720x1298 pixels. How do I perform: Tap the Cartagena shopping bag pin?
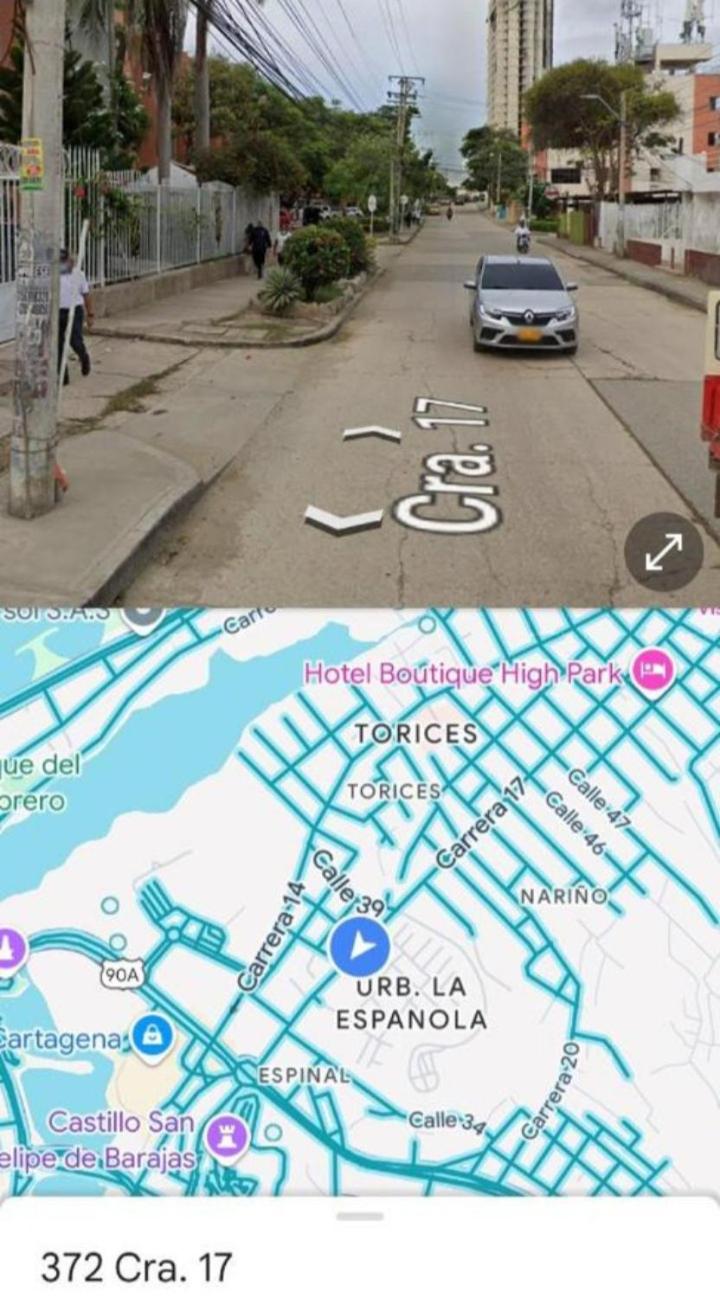click(151, 1039)
